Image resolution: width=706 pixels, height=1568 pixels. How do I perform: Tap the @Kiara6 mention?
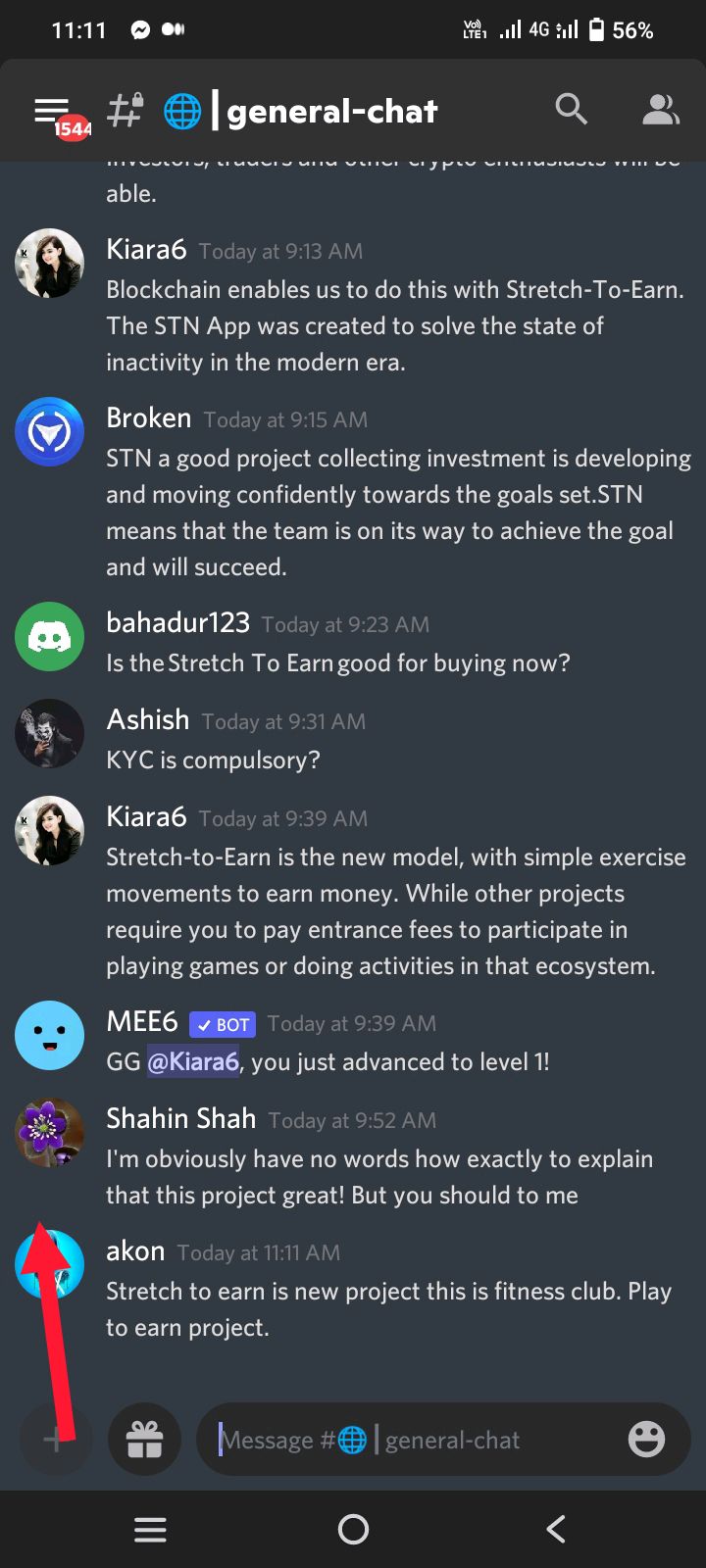pos(193,1061)
